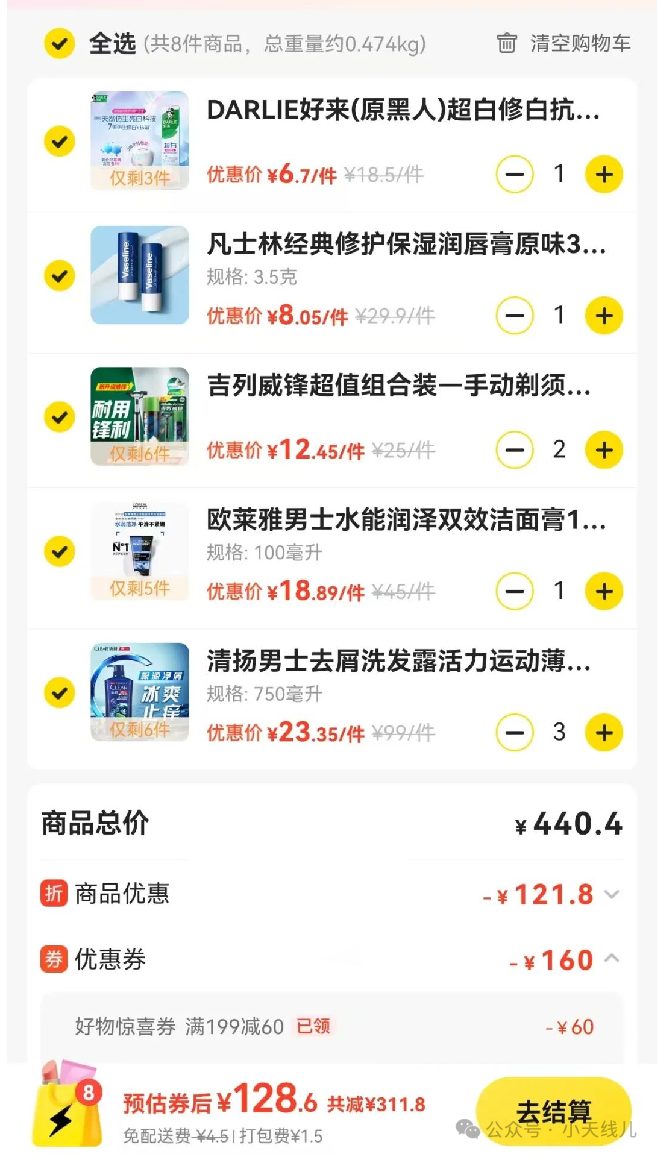This screenshot has width=658, height=1156.
Task: Tap 去结算 to check out
Action: tap(553, 1111)
